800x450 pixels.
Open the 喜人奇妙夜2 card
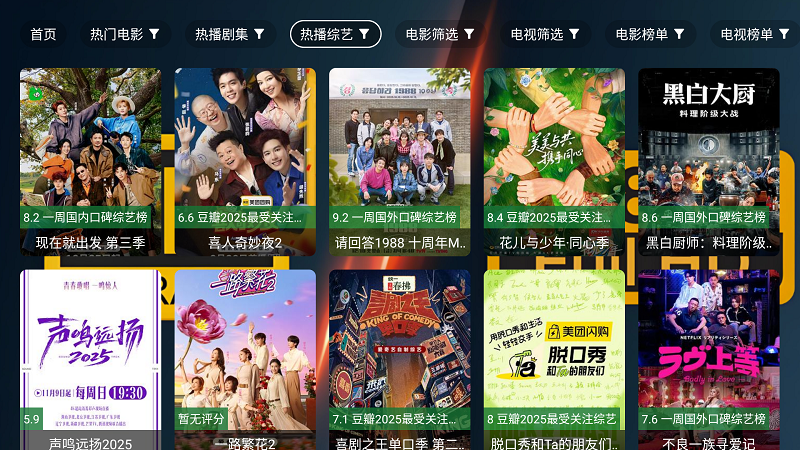click(x=245, y=160)
